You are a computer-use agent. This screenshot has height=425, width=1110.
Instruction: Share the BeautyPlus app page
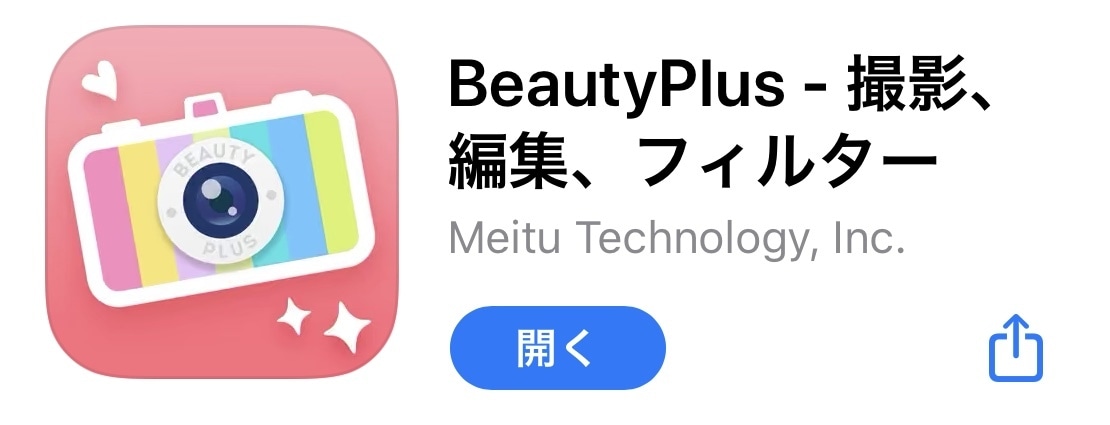1015,348
